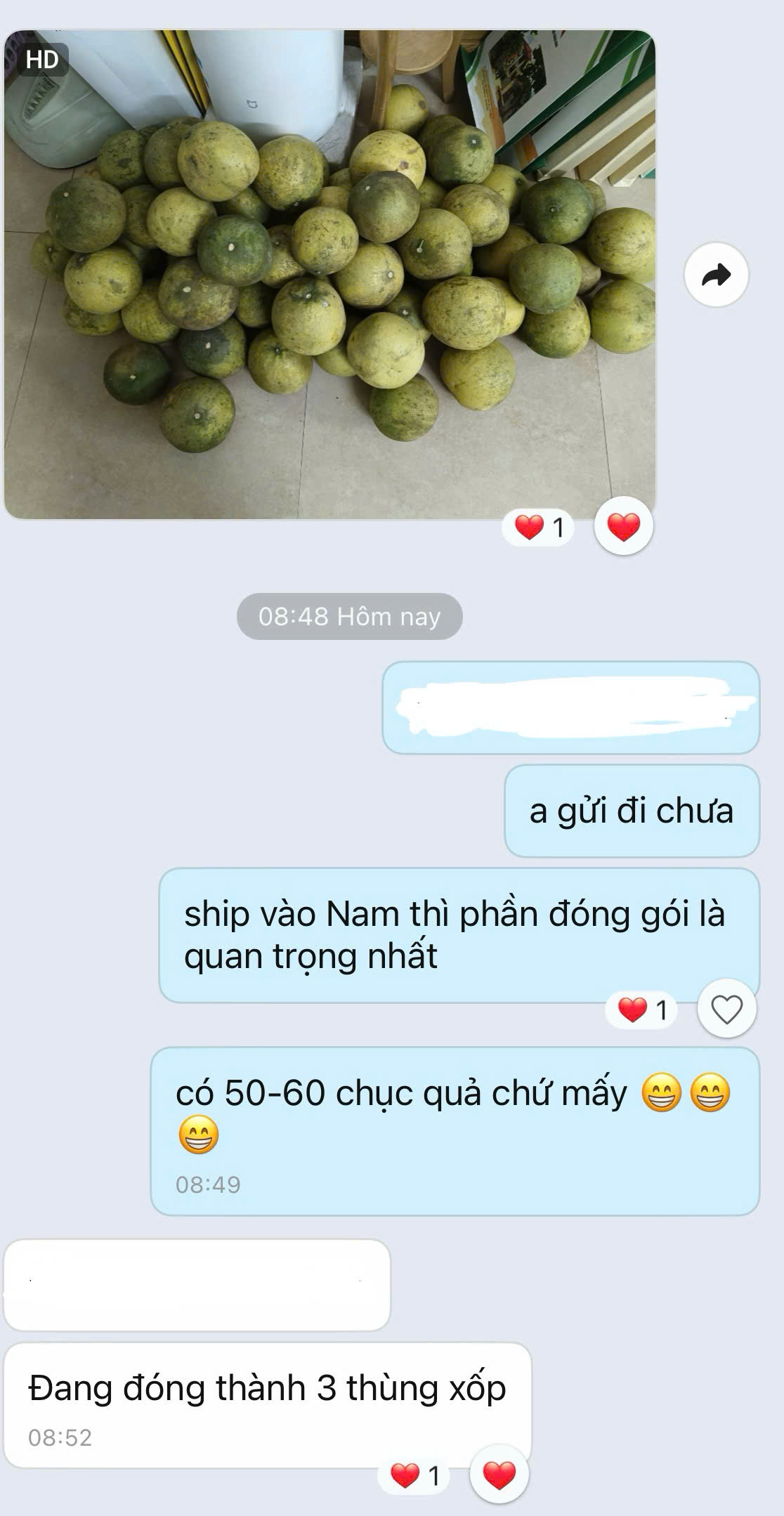This screenshot has width=784, height=1516.
Task: View the reaction count on "Đang đóng thành 3 thùng xốp"
Action: coord(414,1475)
